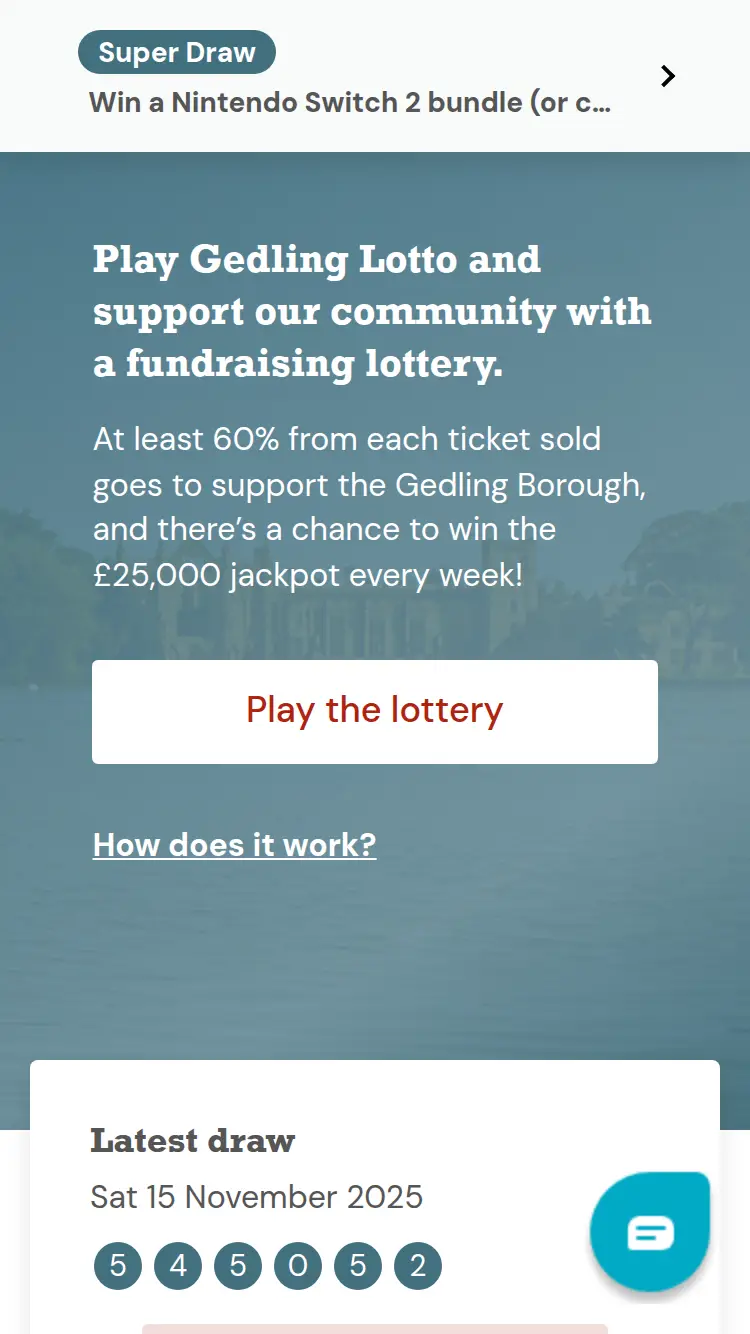Select the draw date Sat 15 November 2025
Image resolution: width=750 pixels, height=1334 pixels.
(x=257, y=1197)
